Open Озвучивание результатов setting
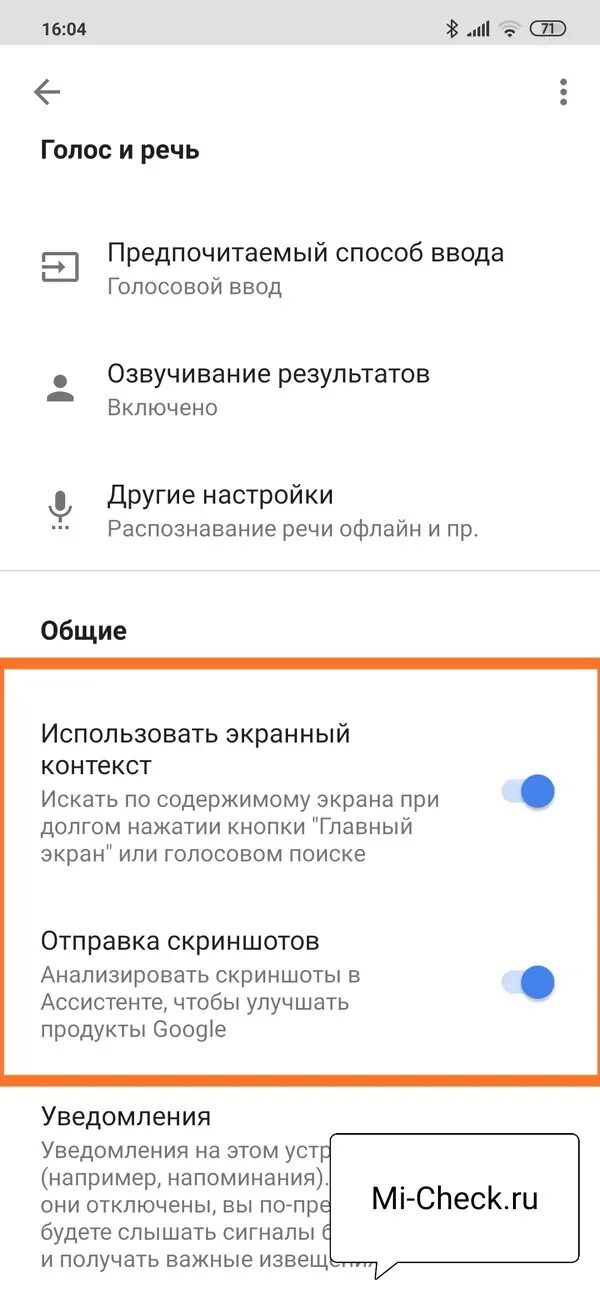This screenshot has width=600, height=1300. 300,390
